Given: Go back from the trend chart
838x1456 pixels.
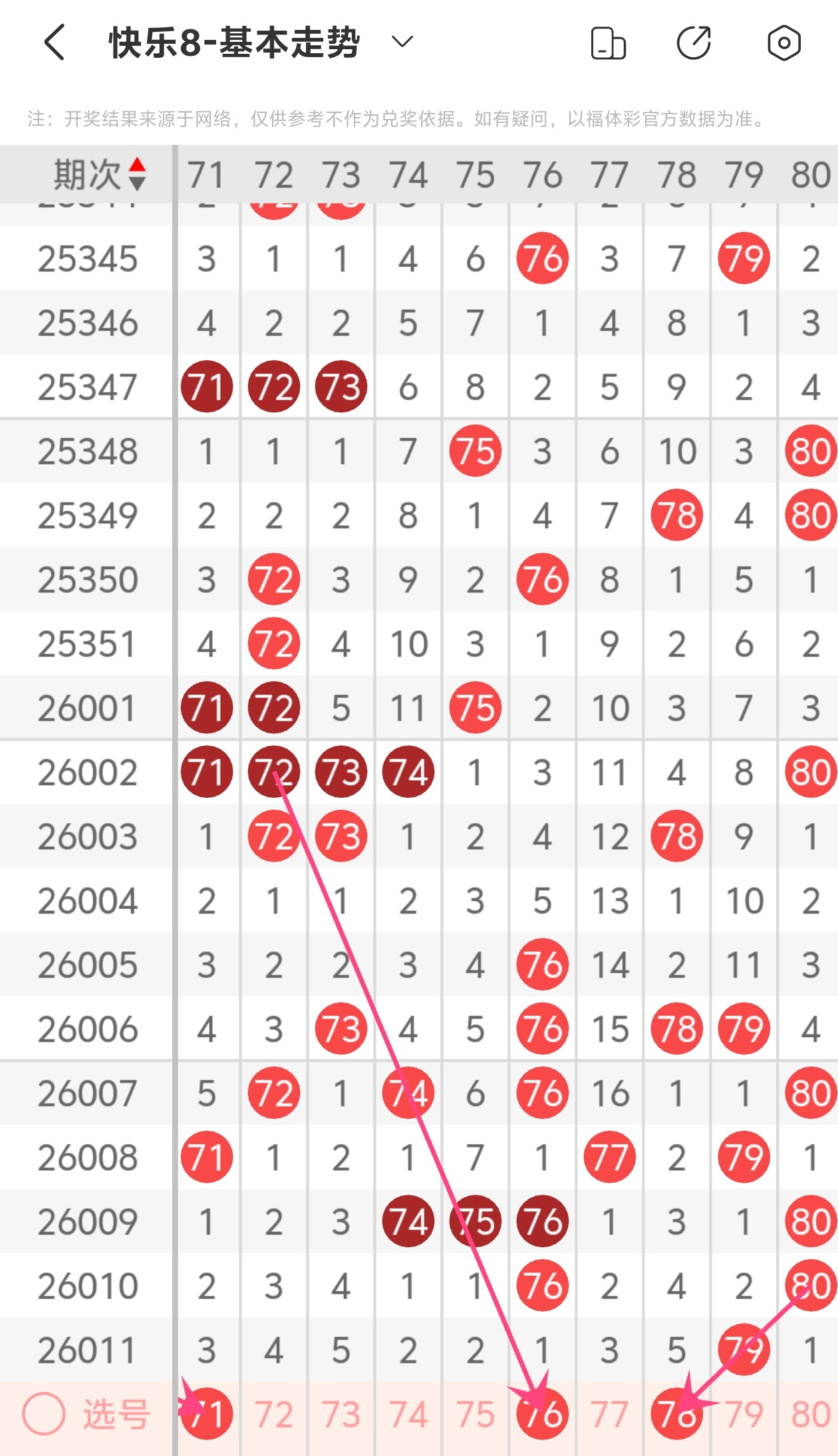Looking at the screenshot, I should point(55,43).
